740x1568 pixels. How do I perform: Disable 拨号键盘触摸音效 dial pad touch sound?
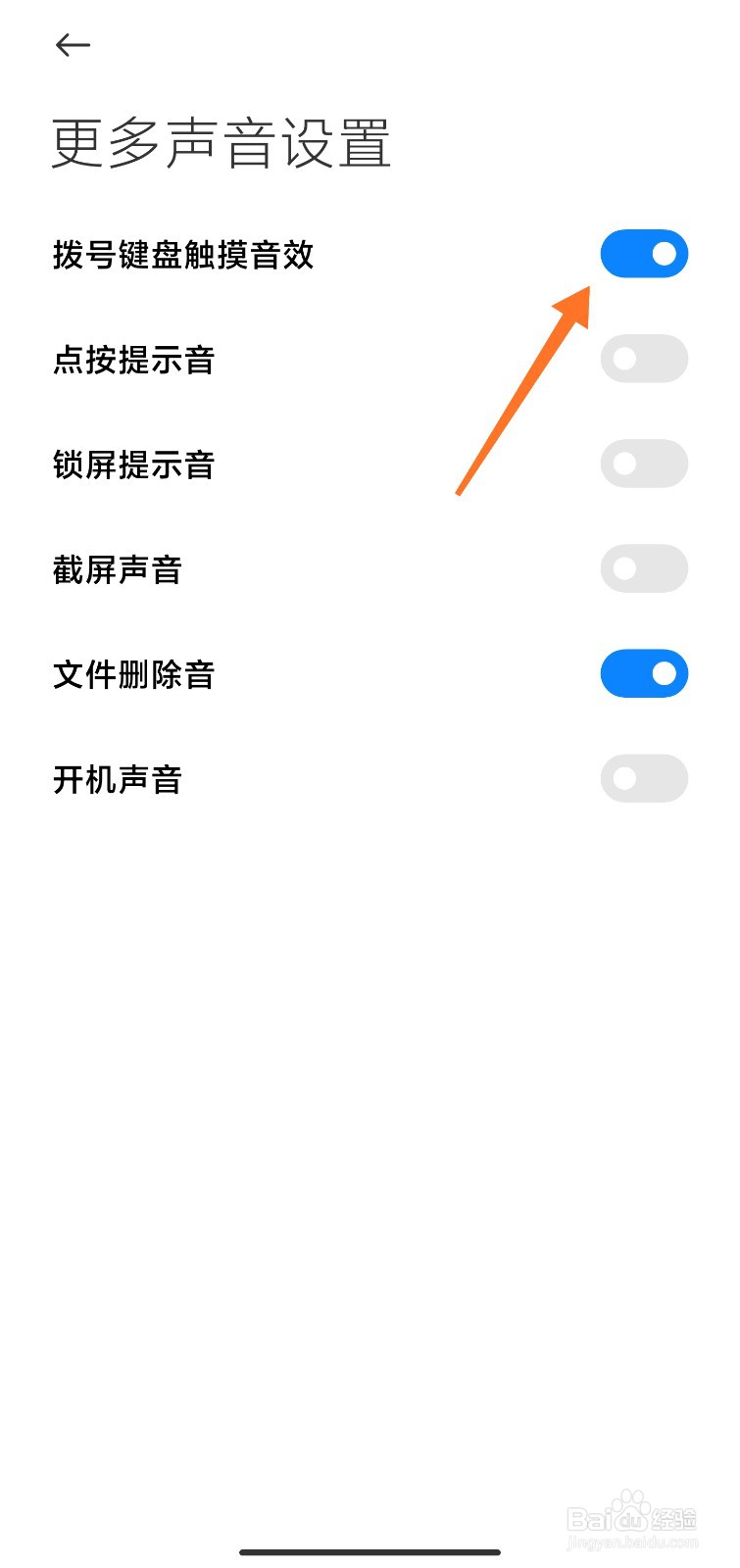tap(644, 254)
